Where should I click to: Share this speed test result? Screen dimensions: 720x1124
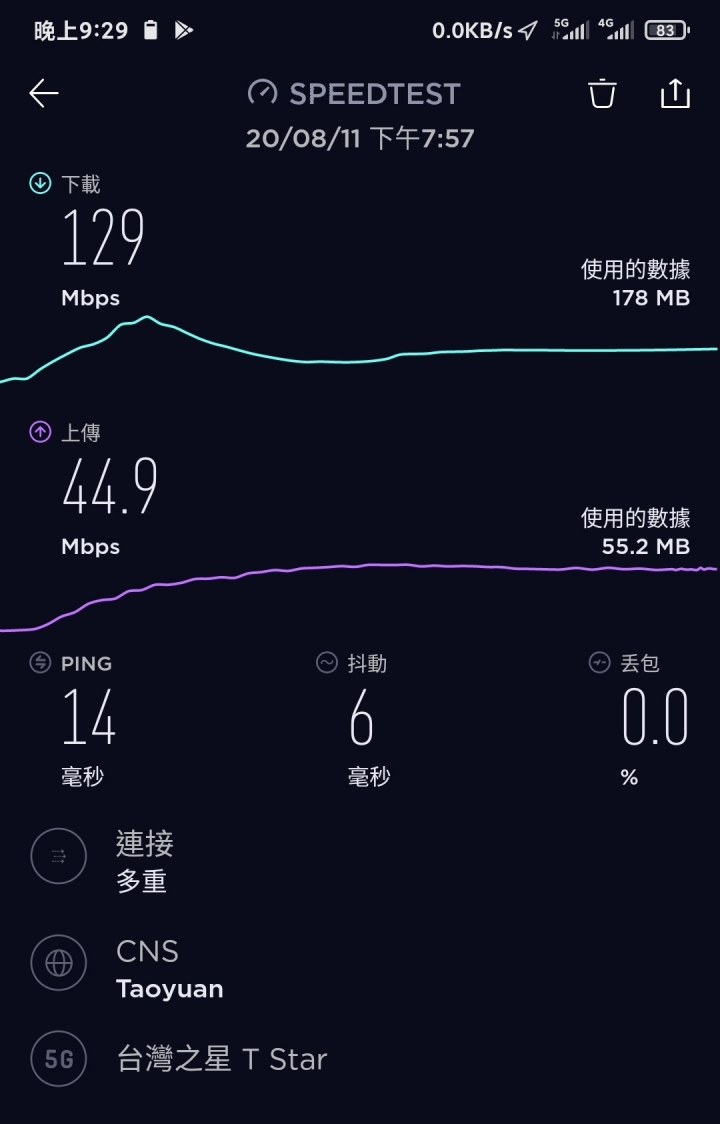coord(676,94)
